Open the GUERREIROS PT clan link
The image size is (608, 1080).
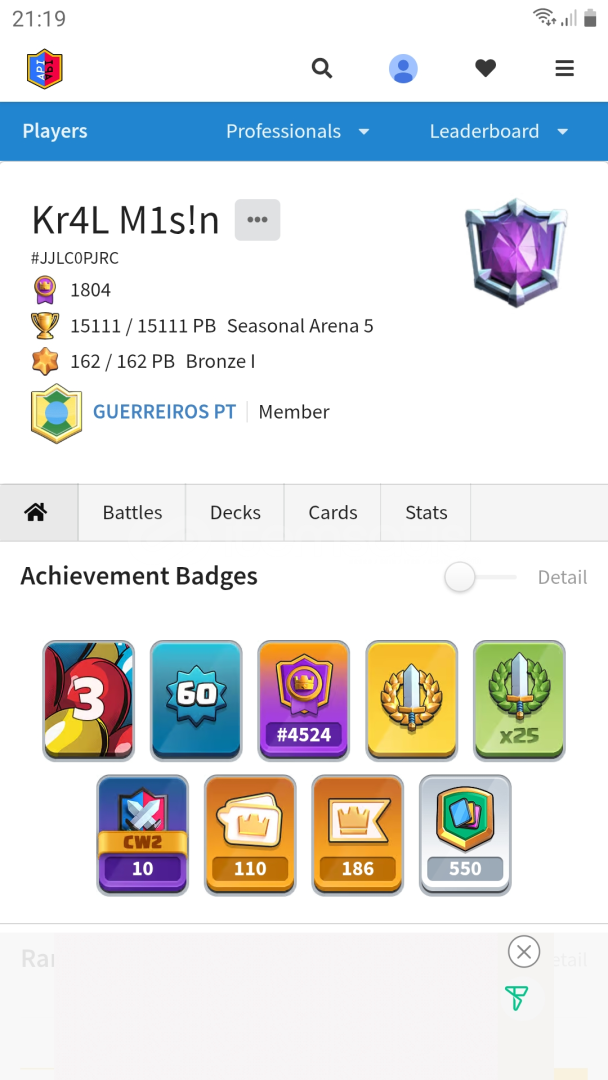(x=165, y=412)
